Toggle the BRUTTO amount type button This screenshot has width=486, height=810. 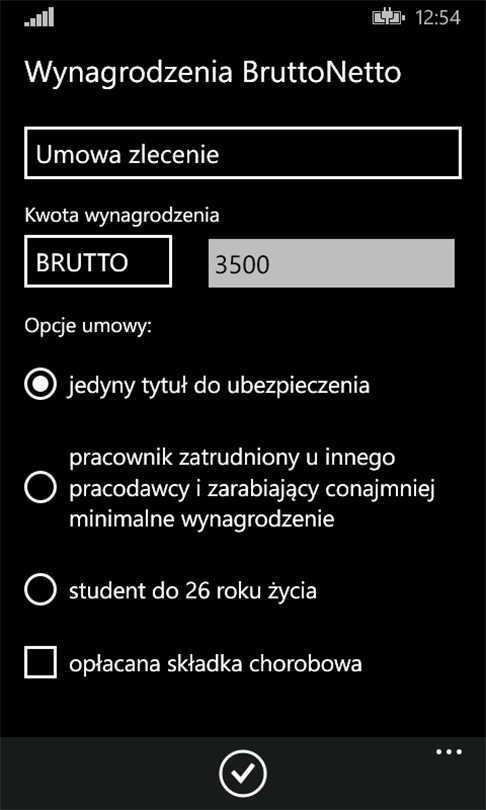pyautogui.click(x=98, y=261)
